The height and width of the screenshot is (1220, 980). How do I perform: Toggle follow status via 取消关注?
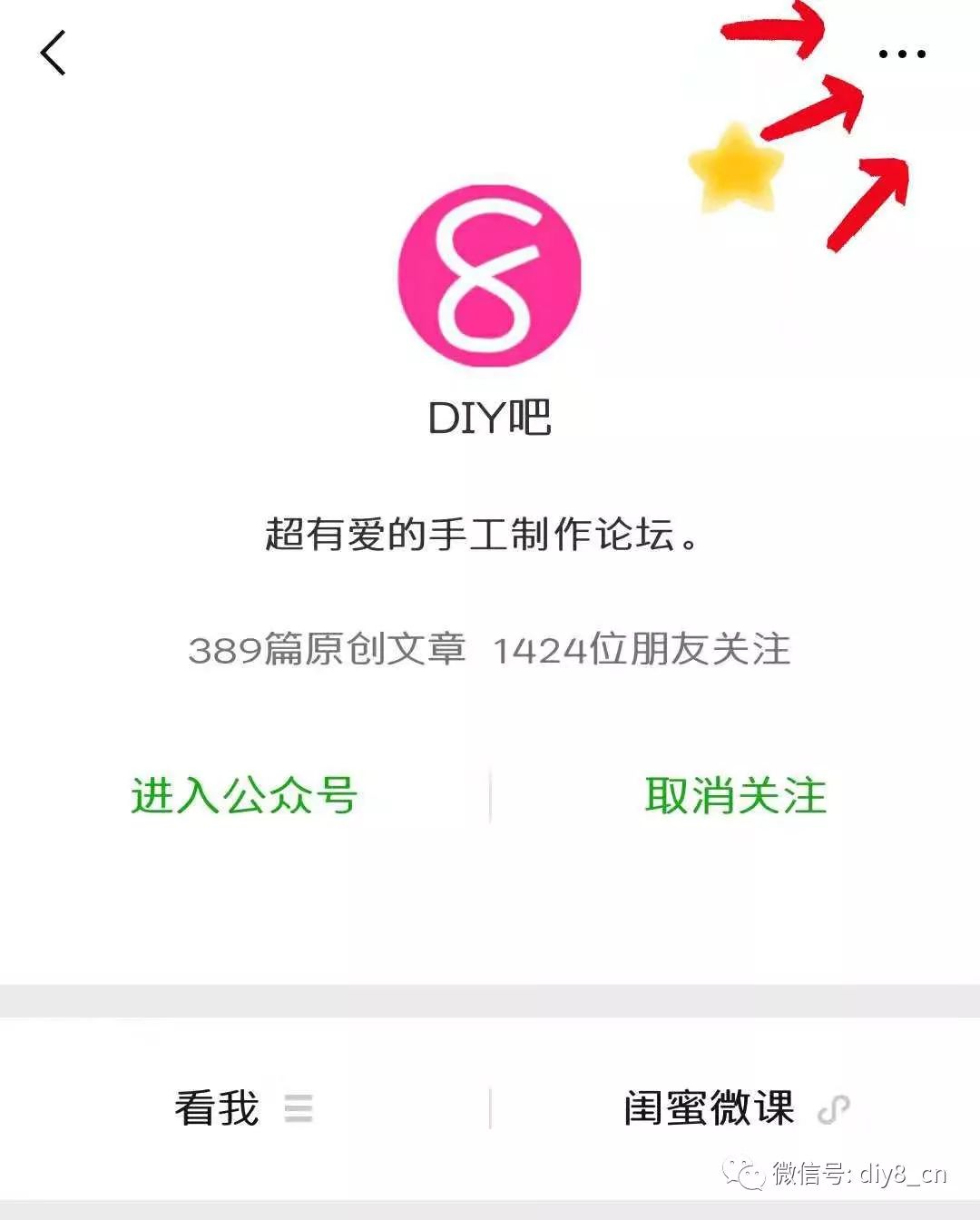[737, 795]
